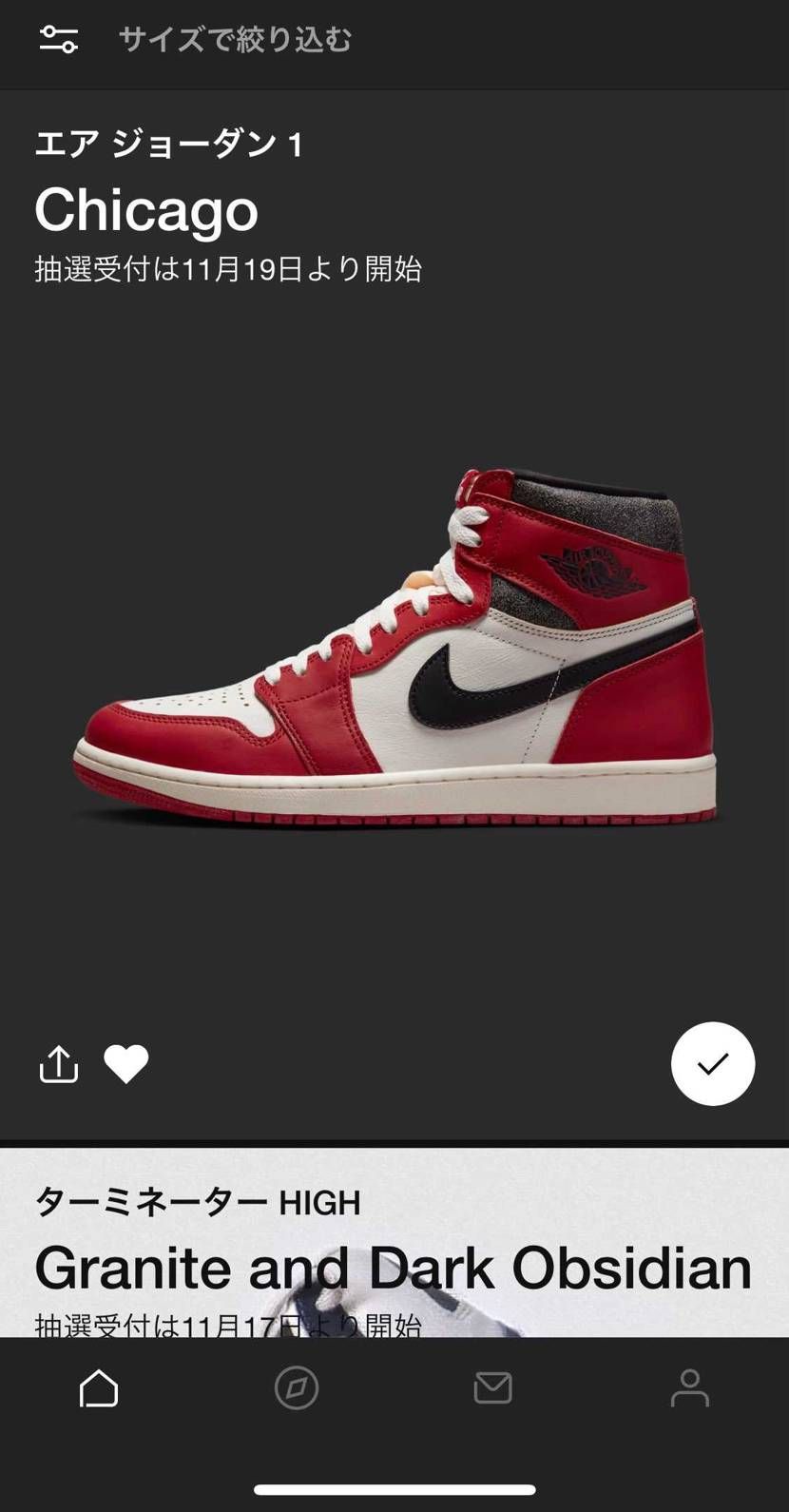The width and height of the screenshot is (789, 1512).
Task: Switch to the Discover compass tab
Action: (x=297, y=1389)
